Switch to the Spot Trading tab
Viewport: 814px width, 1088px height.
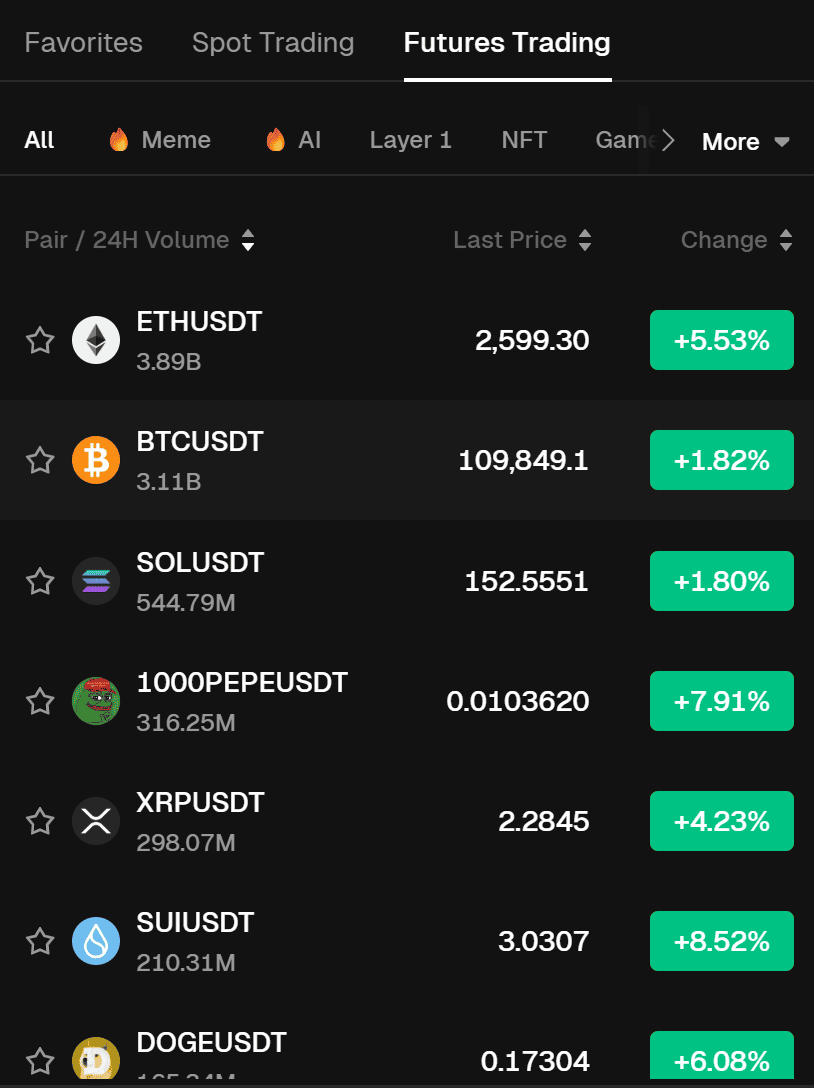pyautogui.click(x=272, y=42)
